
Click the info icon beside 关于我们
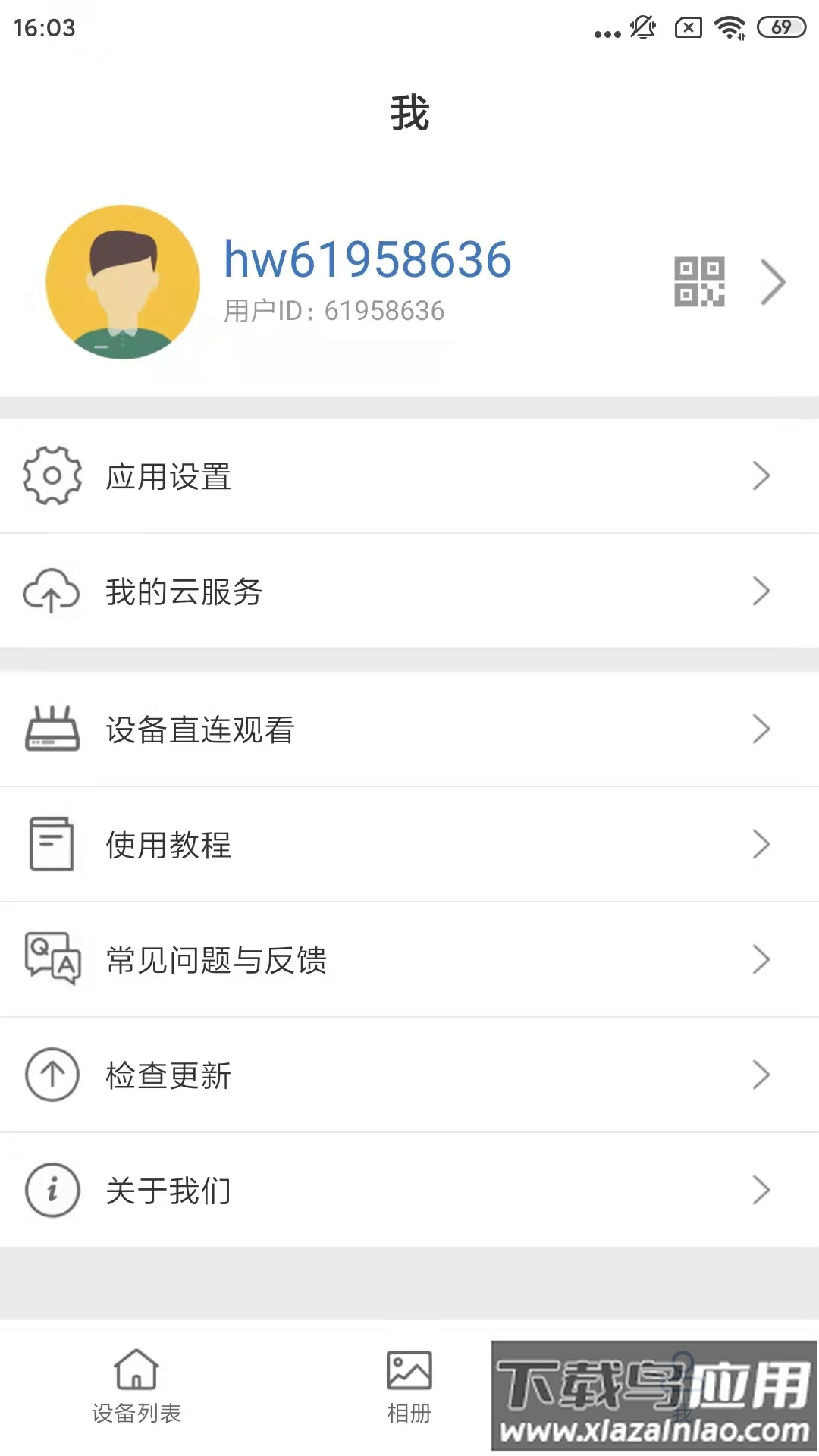click(51, 1190)
